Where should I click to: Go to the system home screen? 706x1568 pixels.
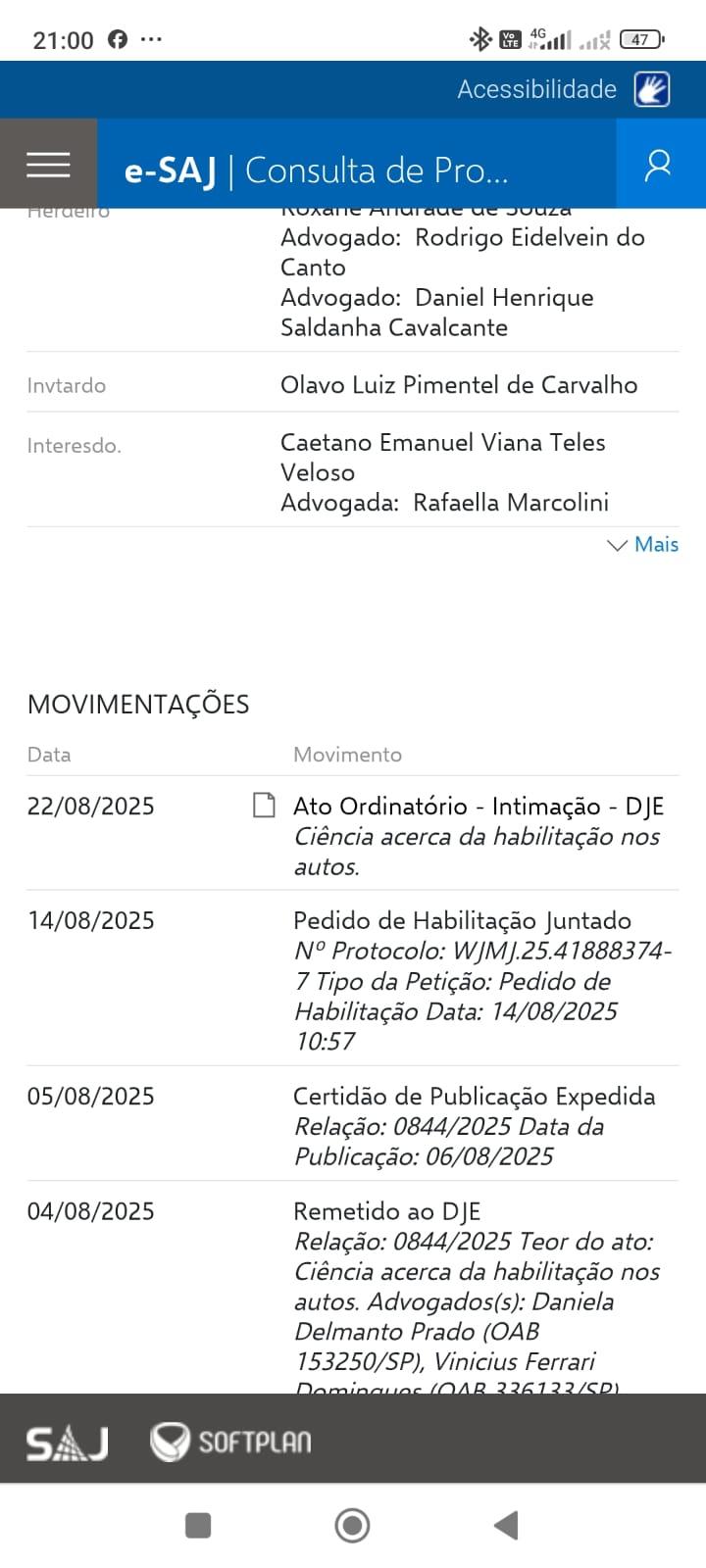[x=352, y=1525]
